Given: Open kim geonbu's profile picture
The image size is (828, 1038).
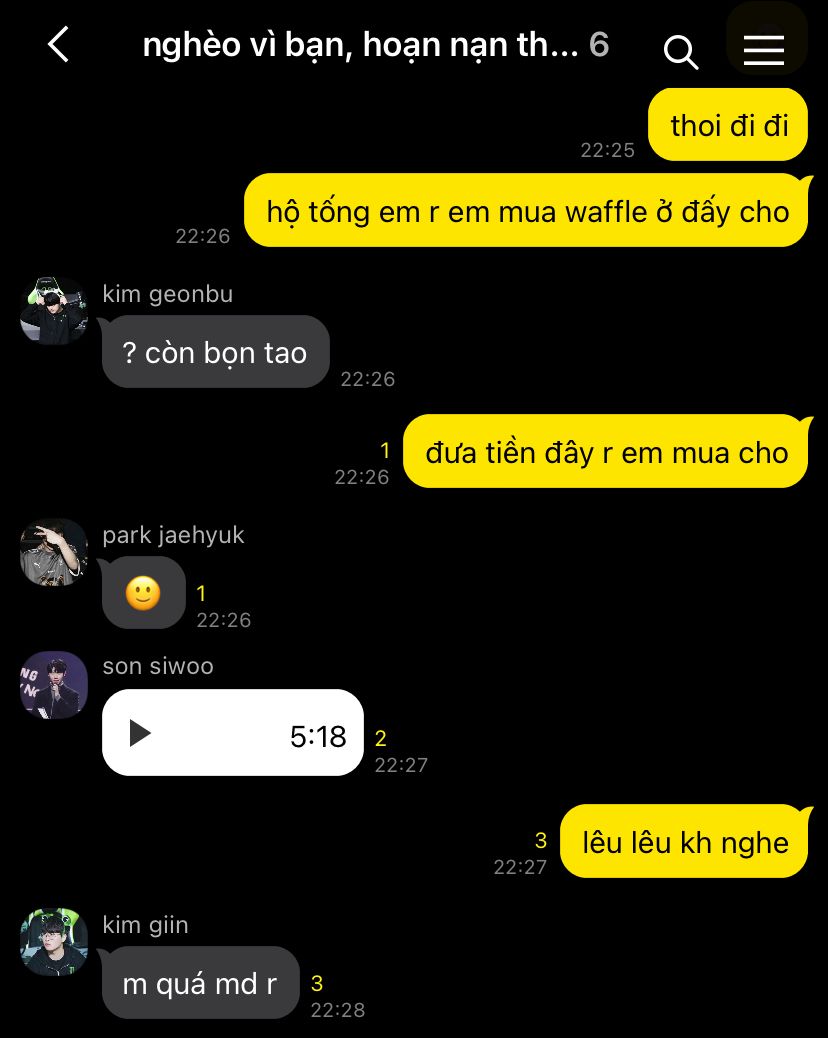Looking at the screenshot, I should click(x=54, y=312).
